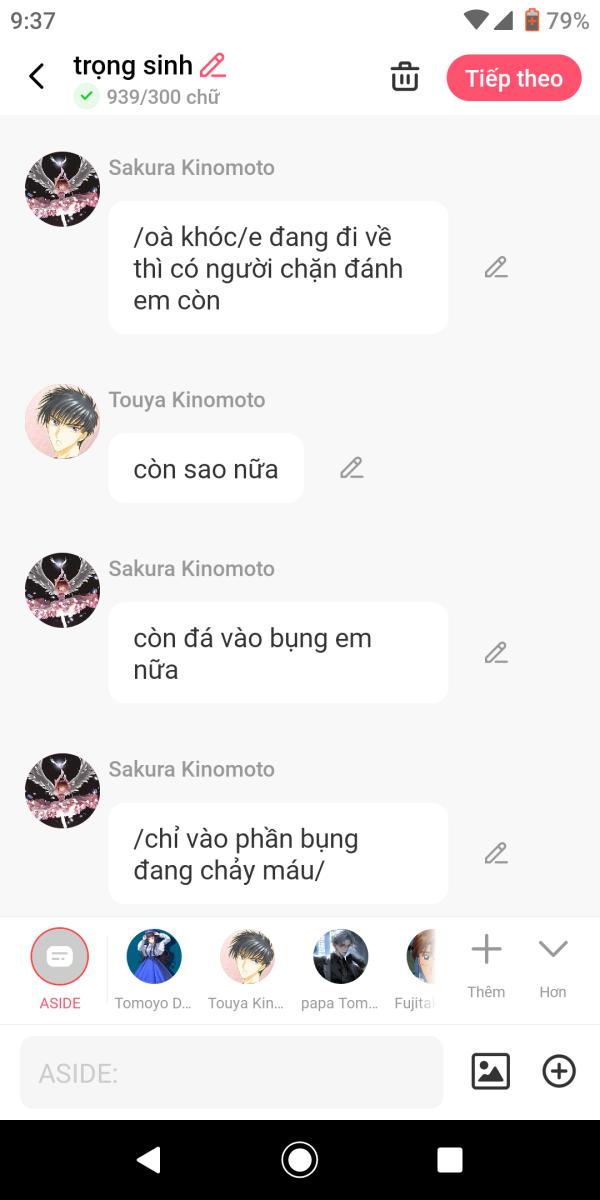Add a character with "Thêm"
This screenshot has width=600, height=1200.
point(486,965)
